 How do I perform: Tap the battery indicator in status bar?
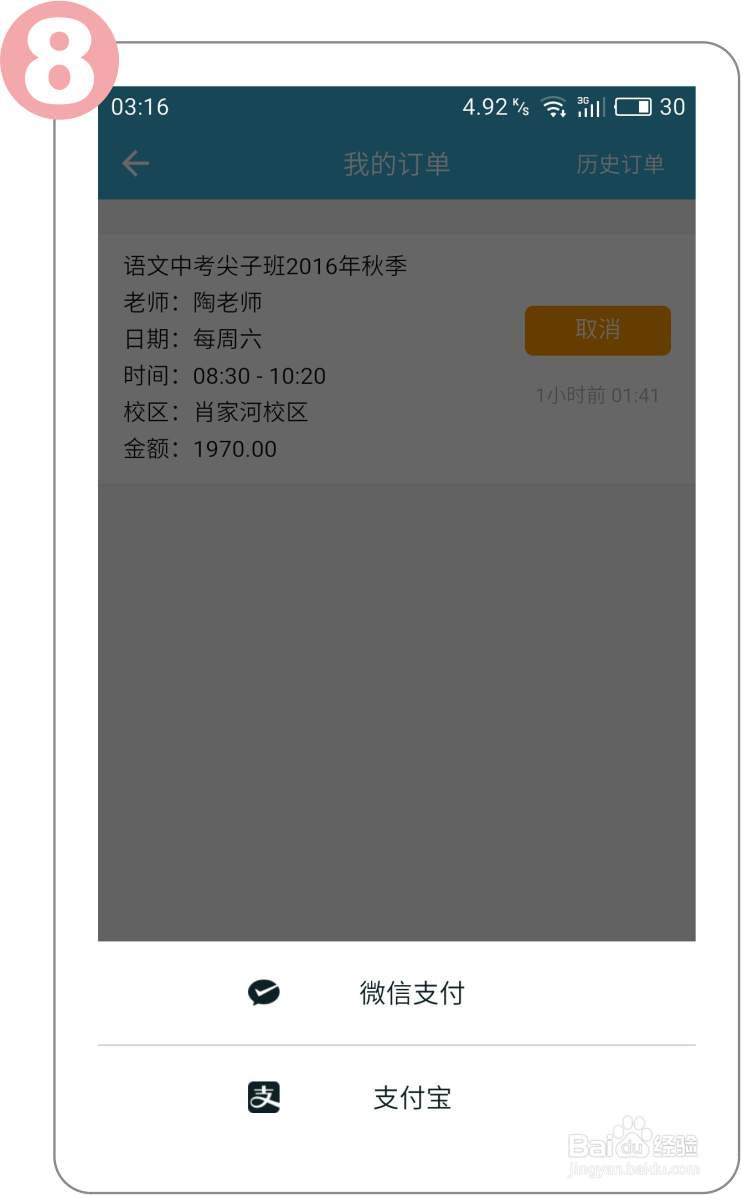tap(638, 107)
